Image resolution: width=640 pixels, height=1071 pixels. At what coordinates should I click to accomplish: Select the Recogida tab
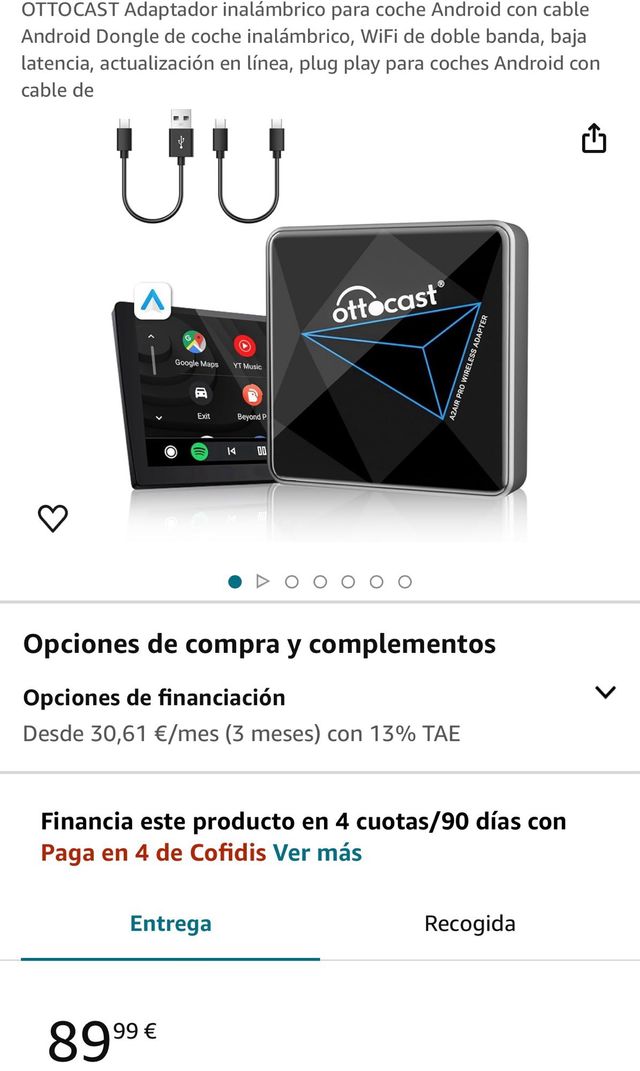point(469,924)
